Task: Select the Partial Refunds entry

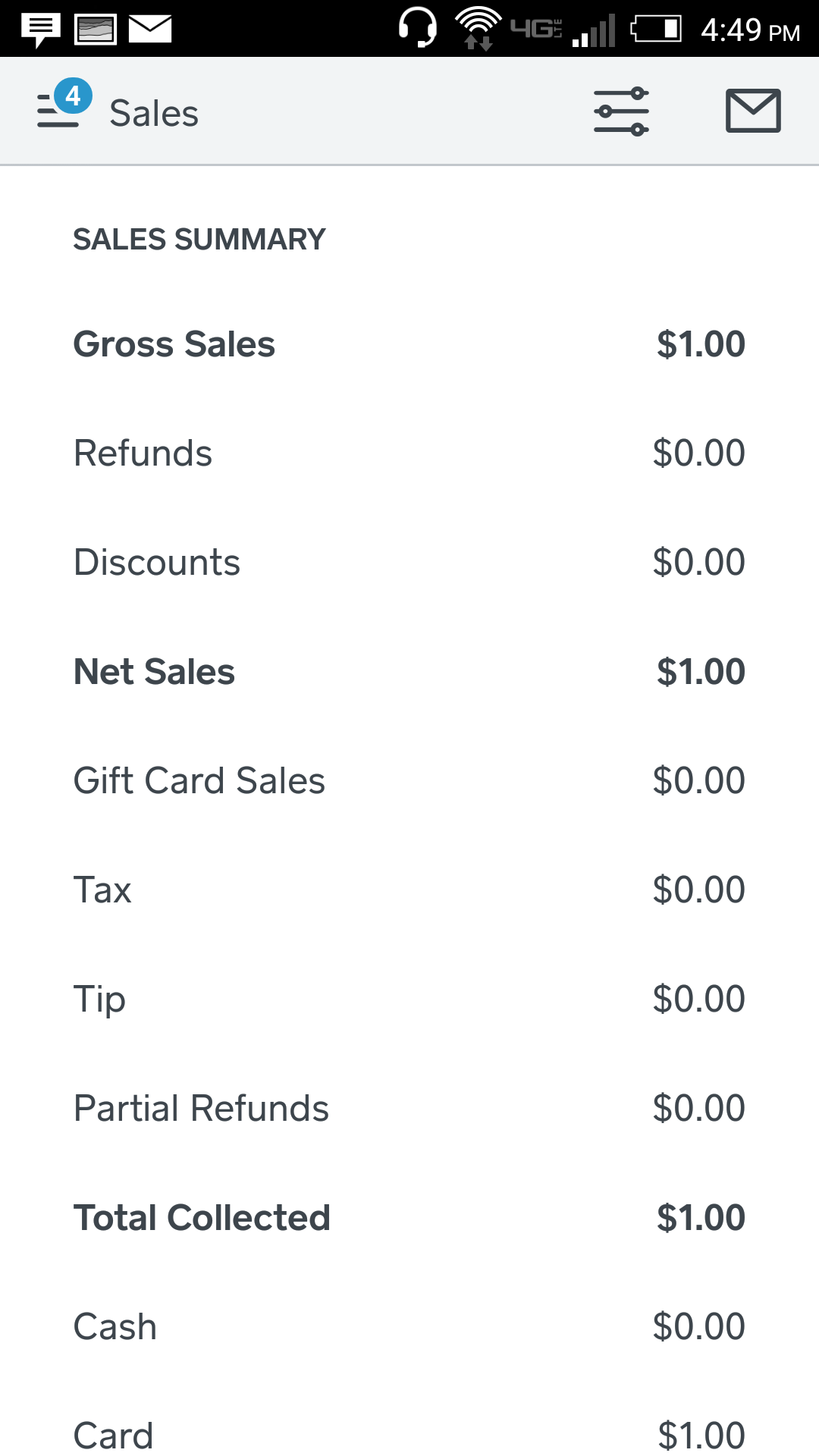Action: [x=409, y=1108]
